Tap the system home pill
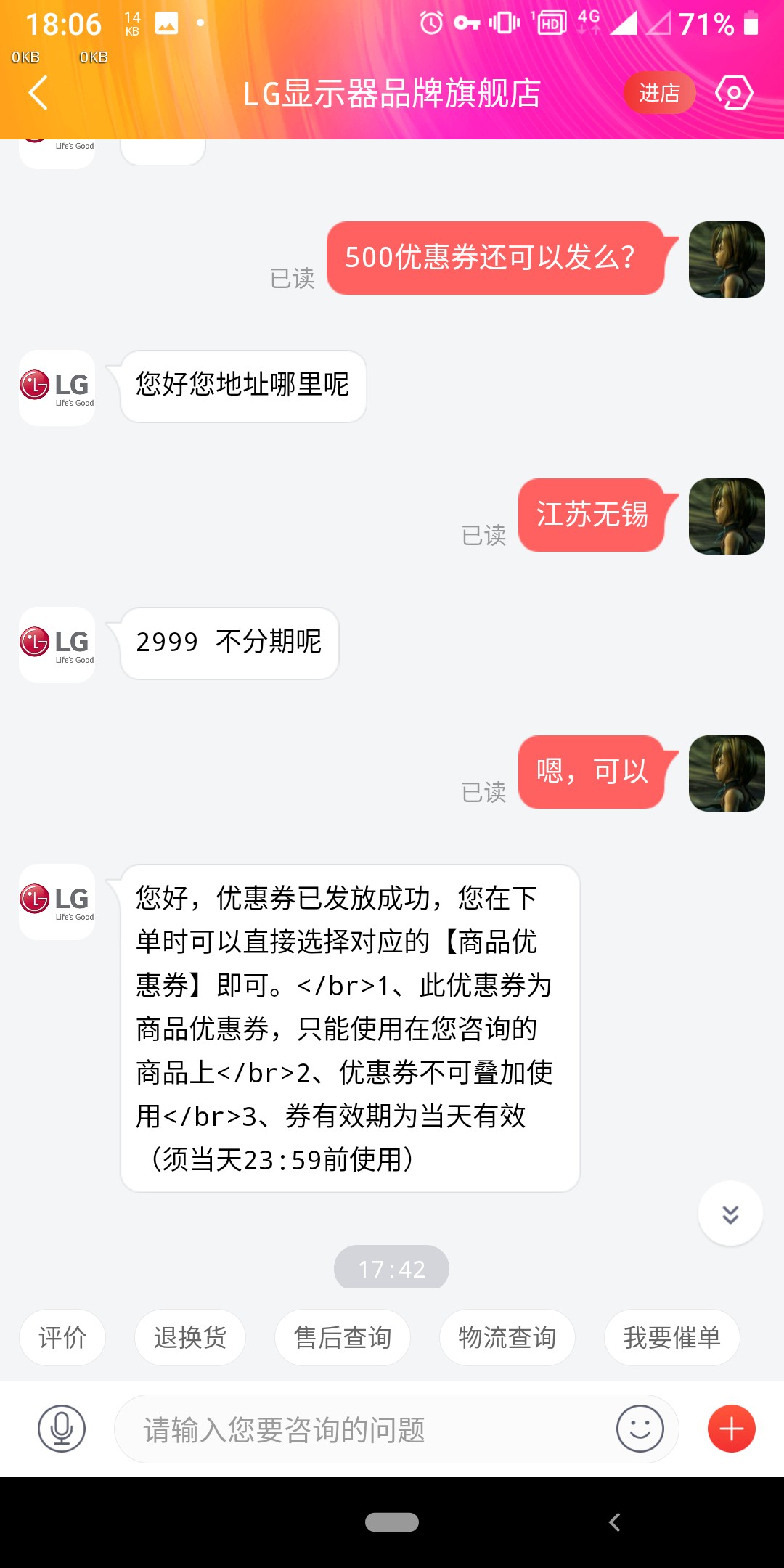Viewport: 784px width, 1568px height. pyautogui.click(x=392, y=1522)
